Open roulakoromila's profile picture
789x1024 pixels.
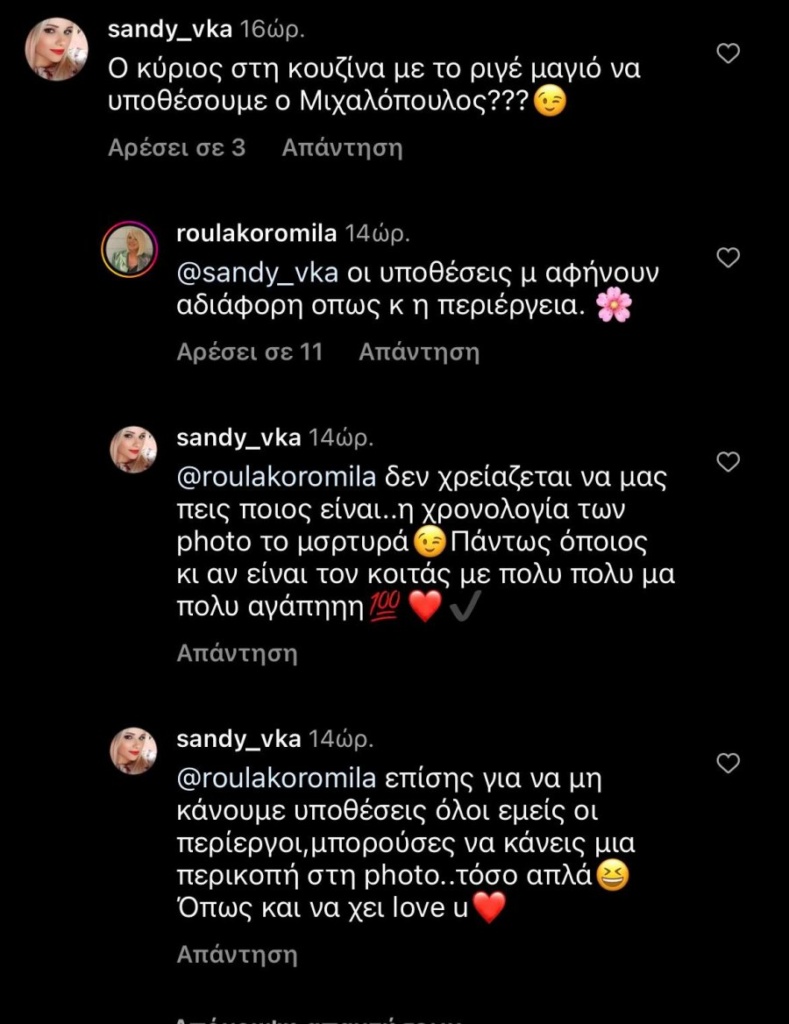point(130,250)
